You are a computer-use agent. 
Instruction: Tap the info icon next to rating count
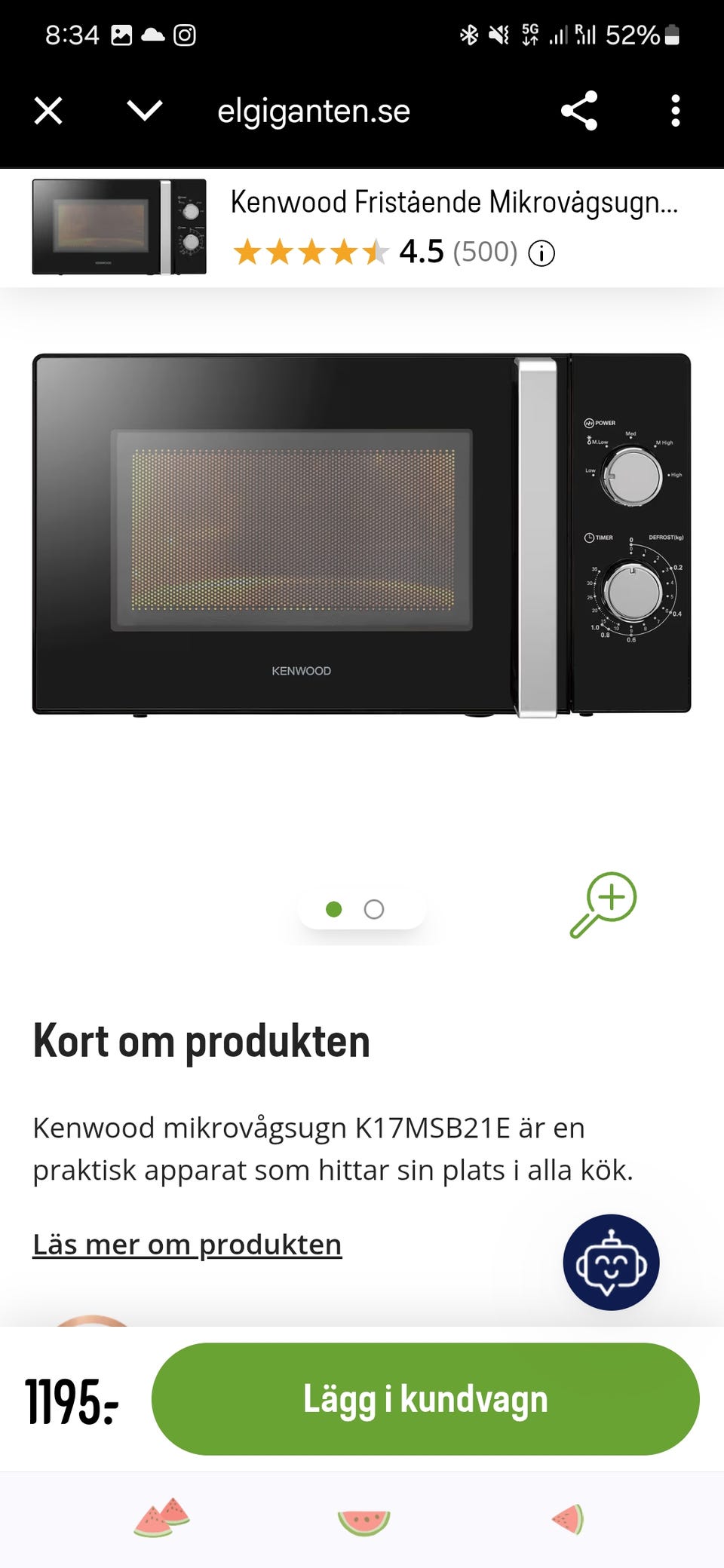click(x=542, y=253)
